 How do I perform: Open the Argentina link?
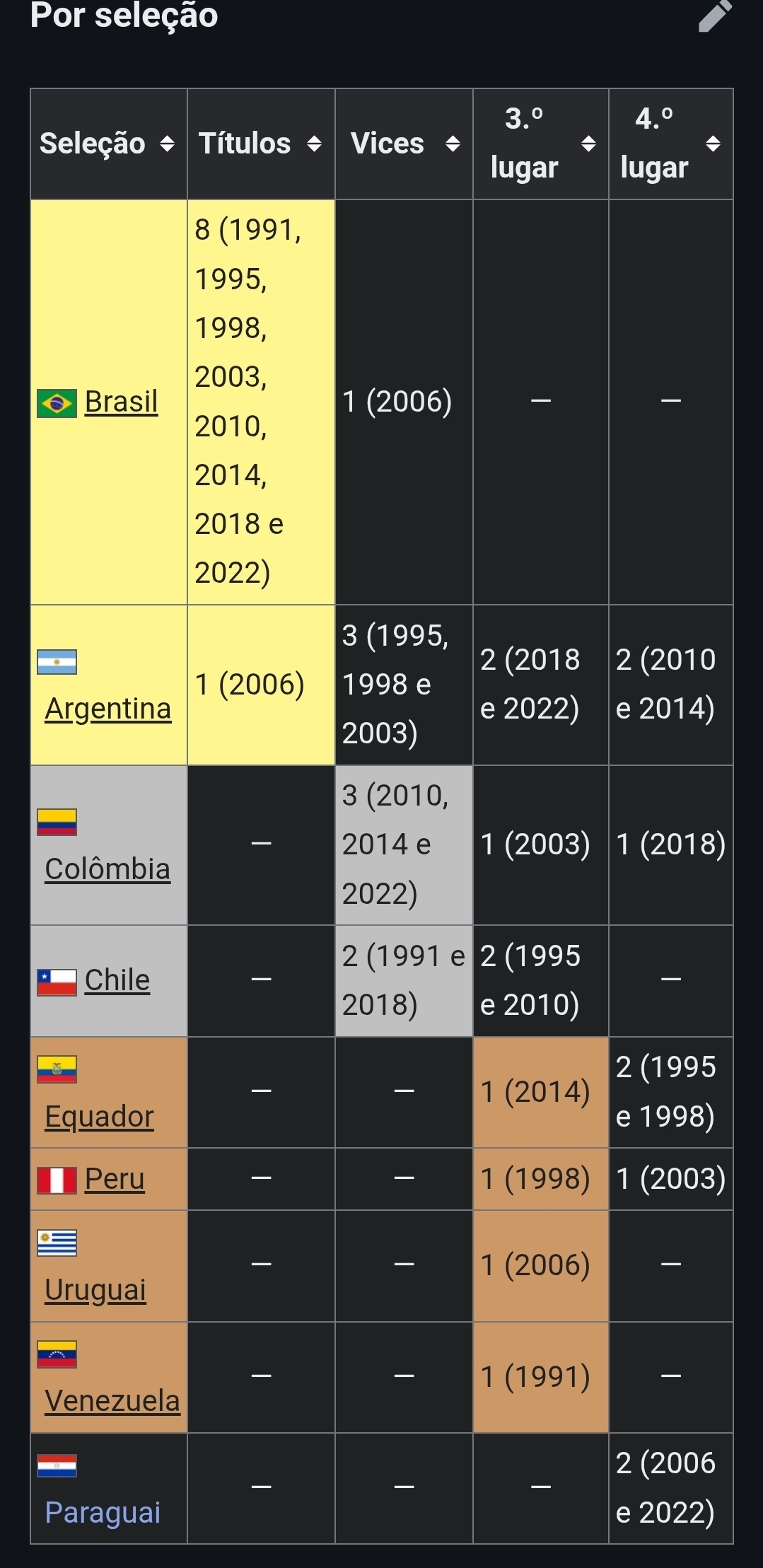pyautogui.click(x=107, y=709)
